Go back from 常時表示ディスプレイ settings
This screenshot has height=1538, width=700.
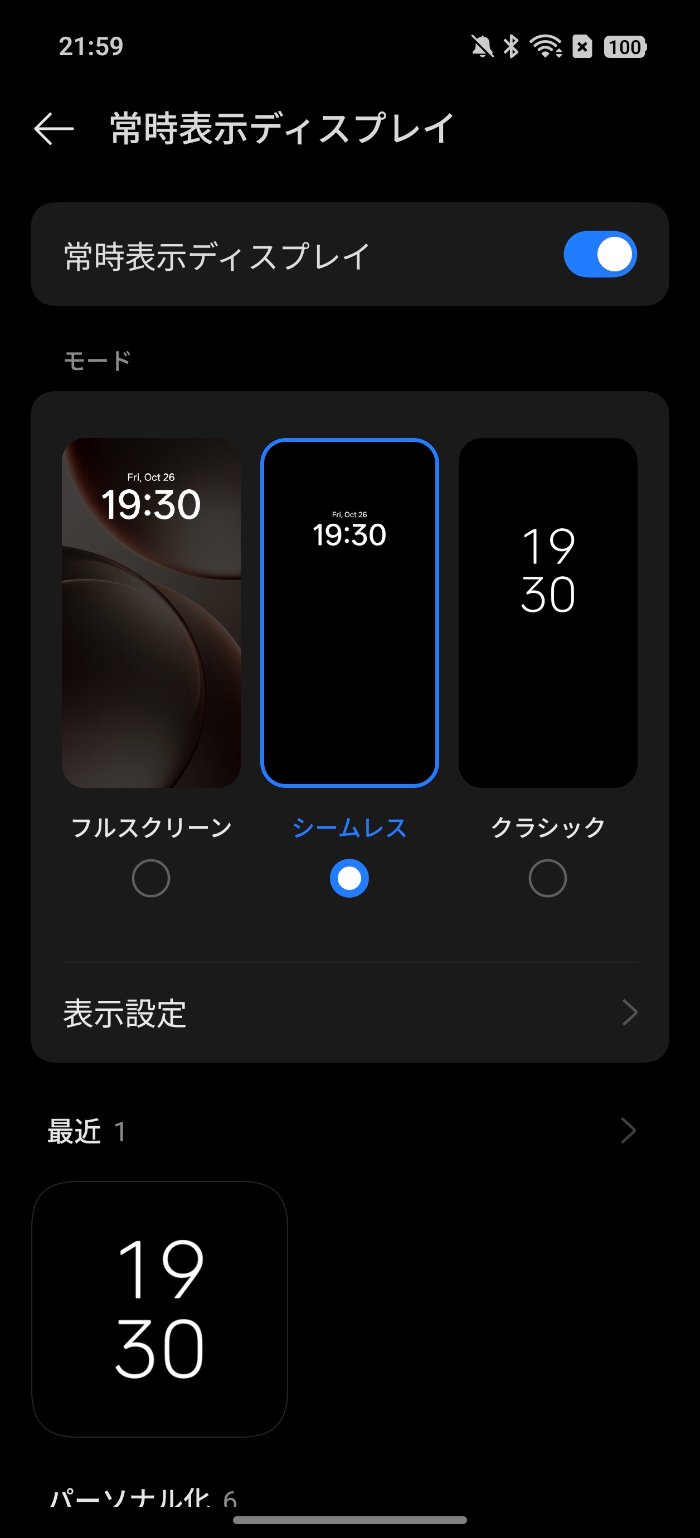(x=54, y=129)
